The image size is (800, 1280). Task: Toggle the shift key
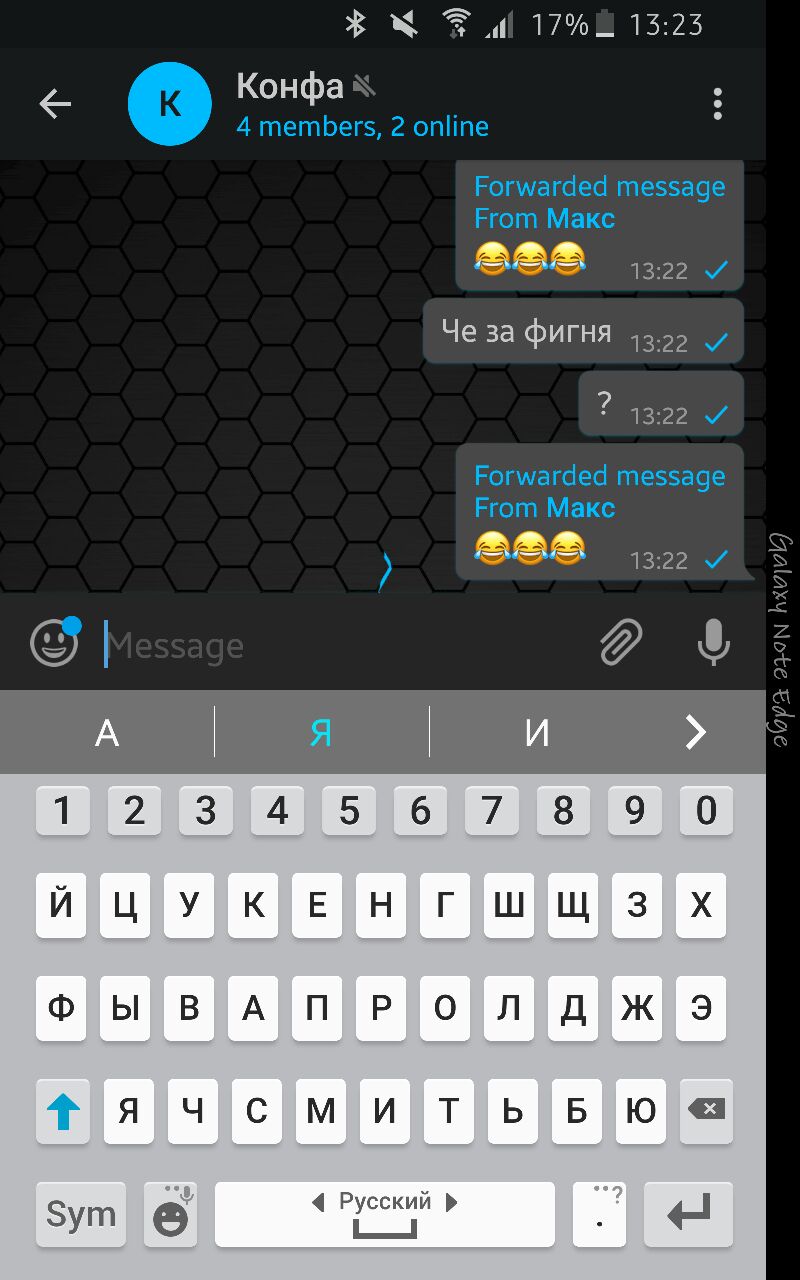point(64,1110)
